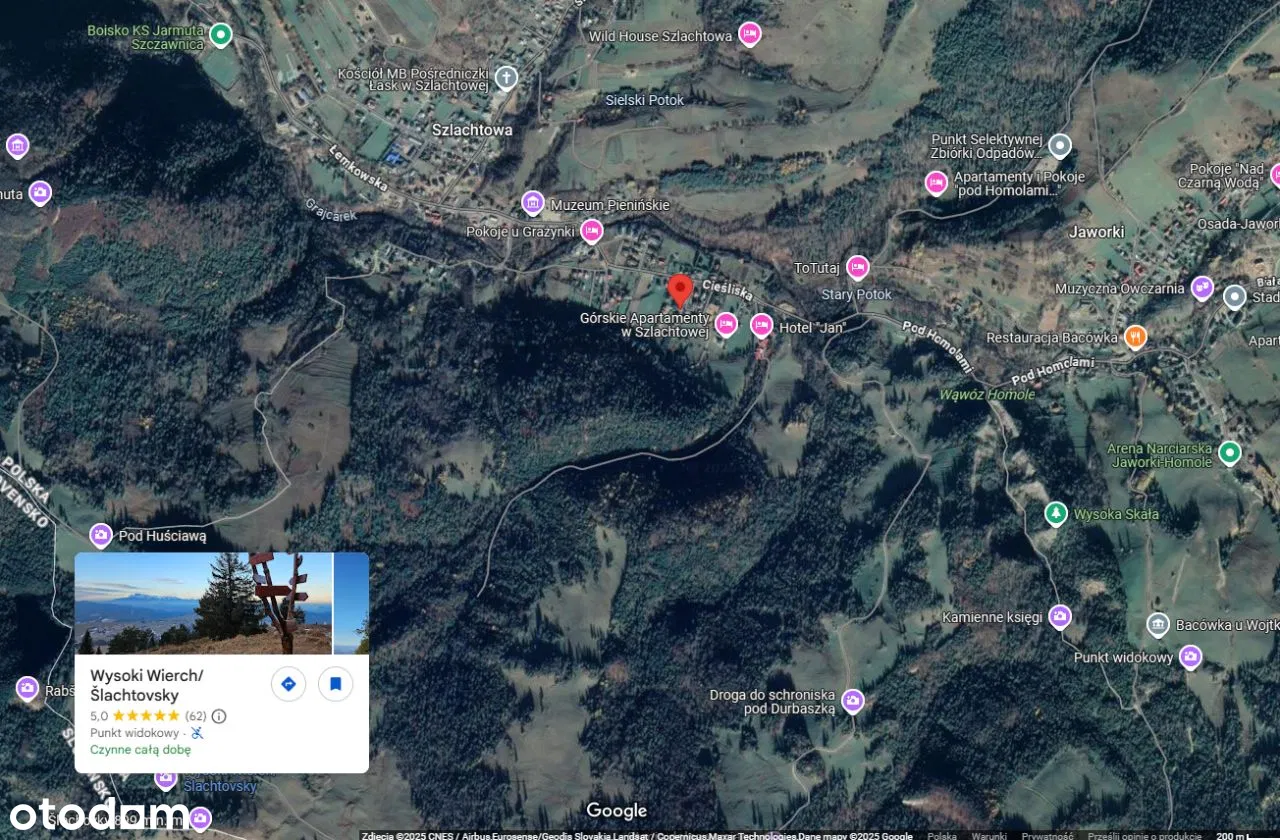Open the Wysoki Wierch photo preview
1280x840 pixels.
coord(203,603)
